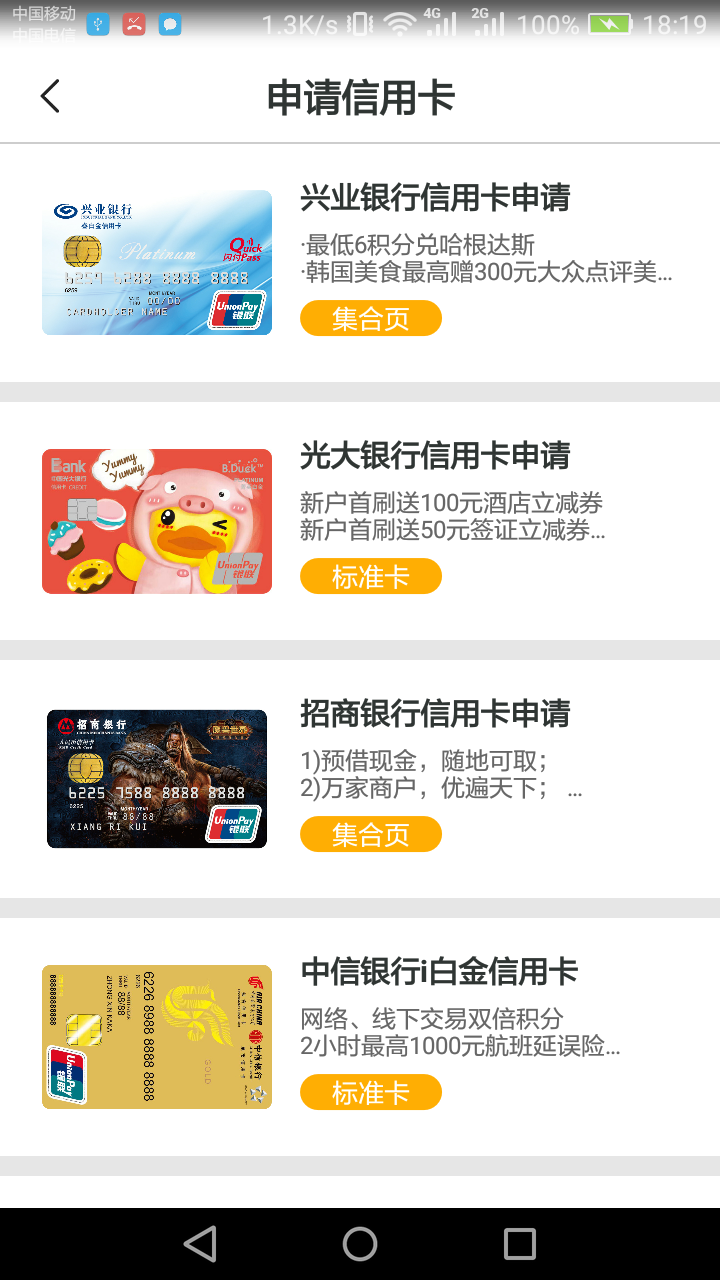Tap 标准卡 button under 光大银行
720x1280 pixels.
(370, 576)
